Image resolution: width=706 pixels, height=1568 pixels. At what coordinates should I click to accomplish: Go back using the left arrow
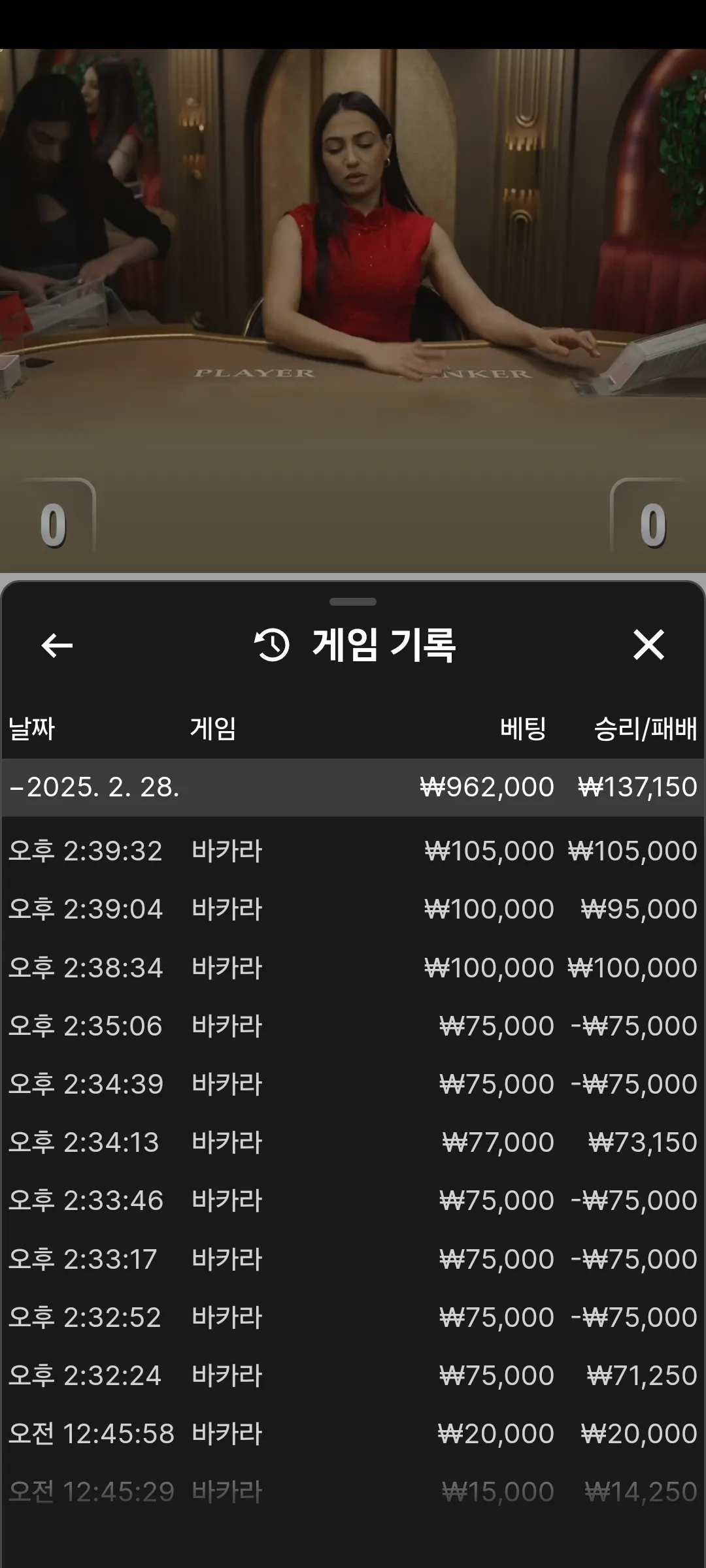click(57, 645)
